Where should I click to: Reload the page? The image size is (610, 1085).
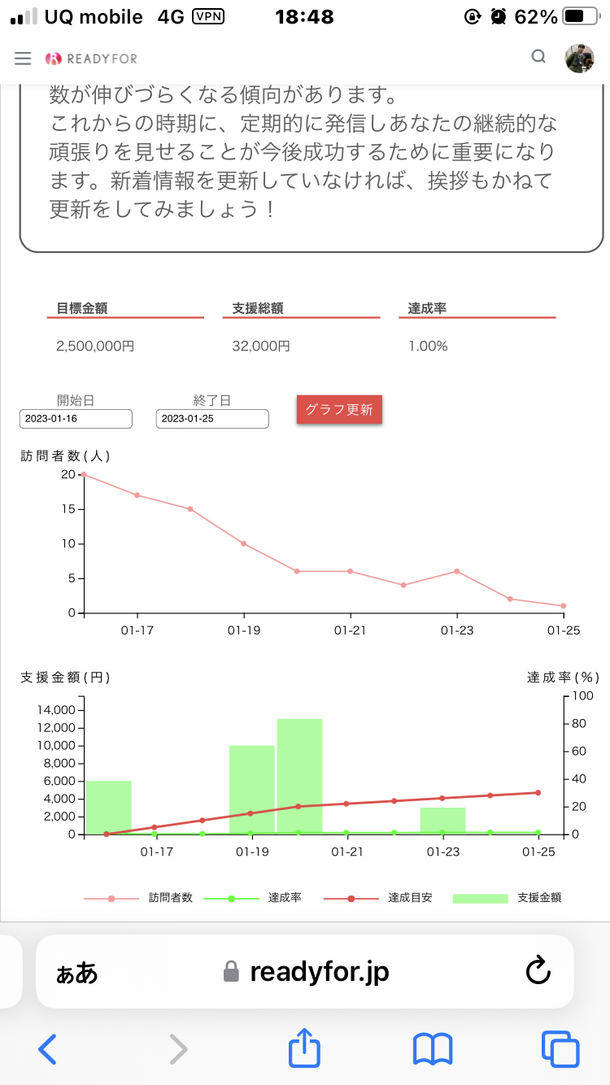[x=537, y=970]
